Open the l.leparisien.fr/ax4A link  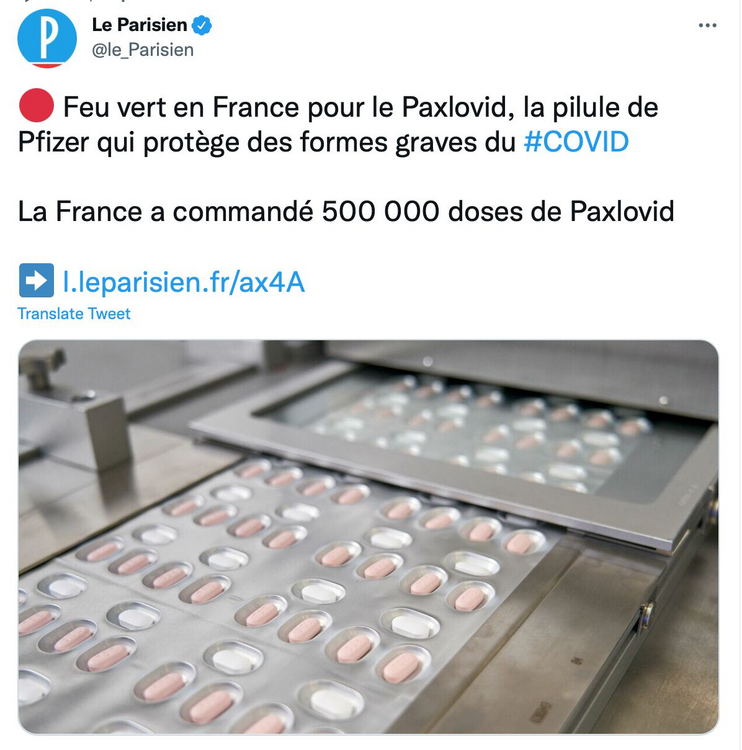pos(183,282)
